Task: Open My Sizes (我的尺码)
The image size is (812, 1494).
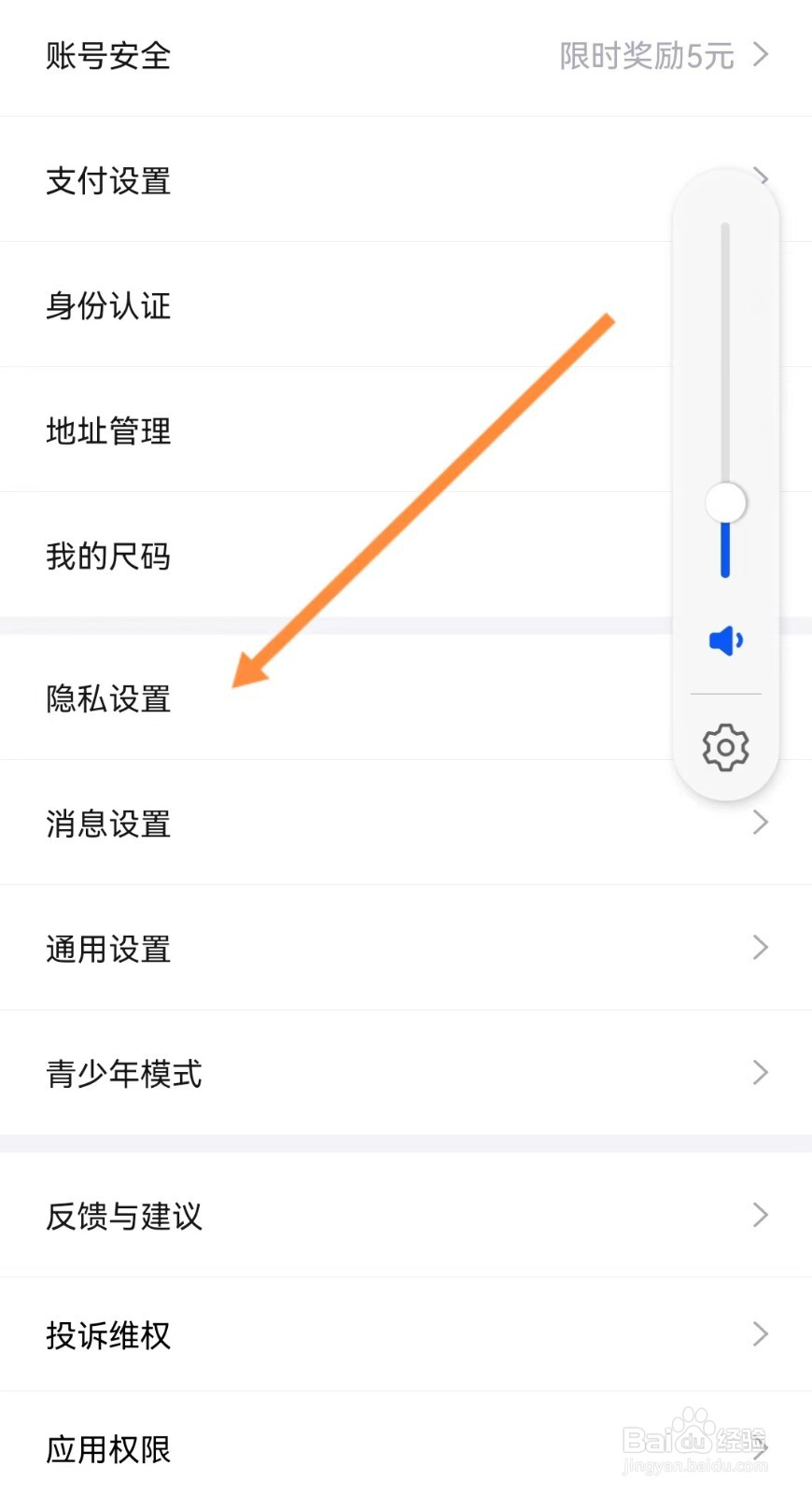Action: point(108,556)
